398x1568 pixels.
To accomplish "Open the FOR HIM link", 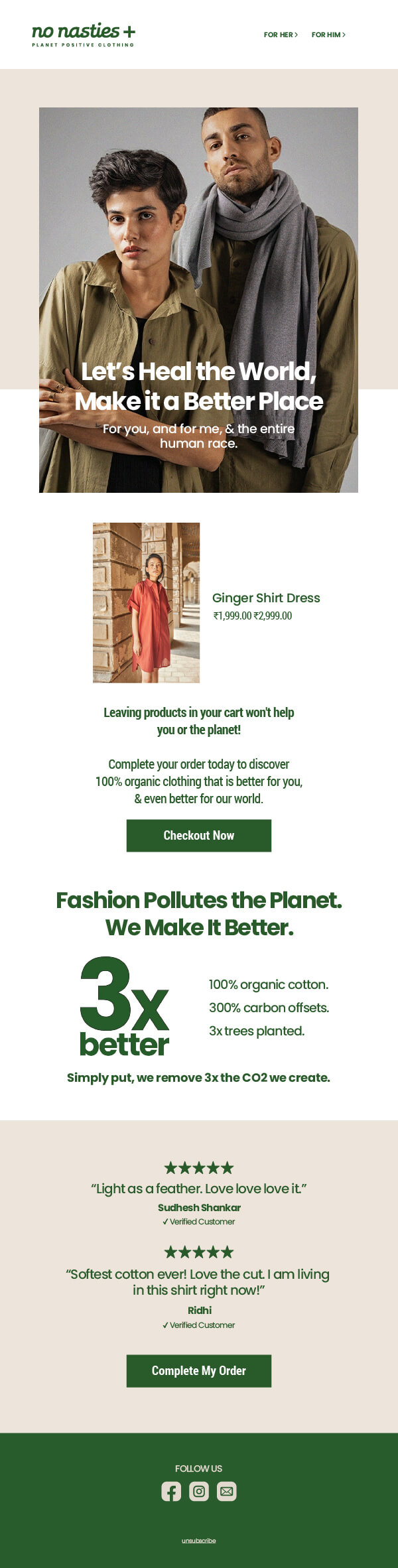I will click(x=328, y=34).
